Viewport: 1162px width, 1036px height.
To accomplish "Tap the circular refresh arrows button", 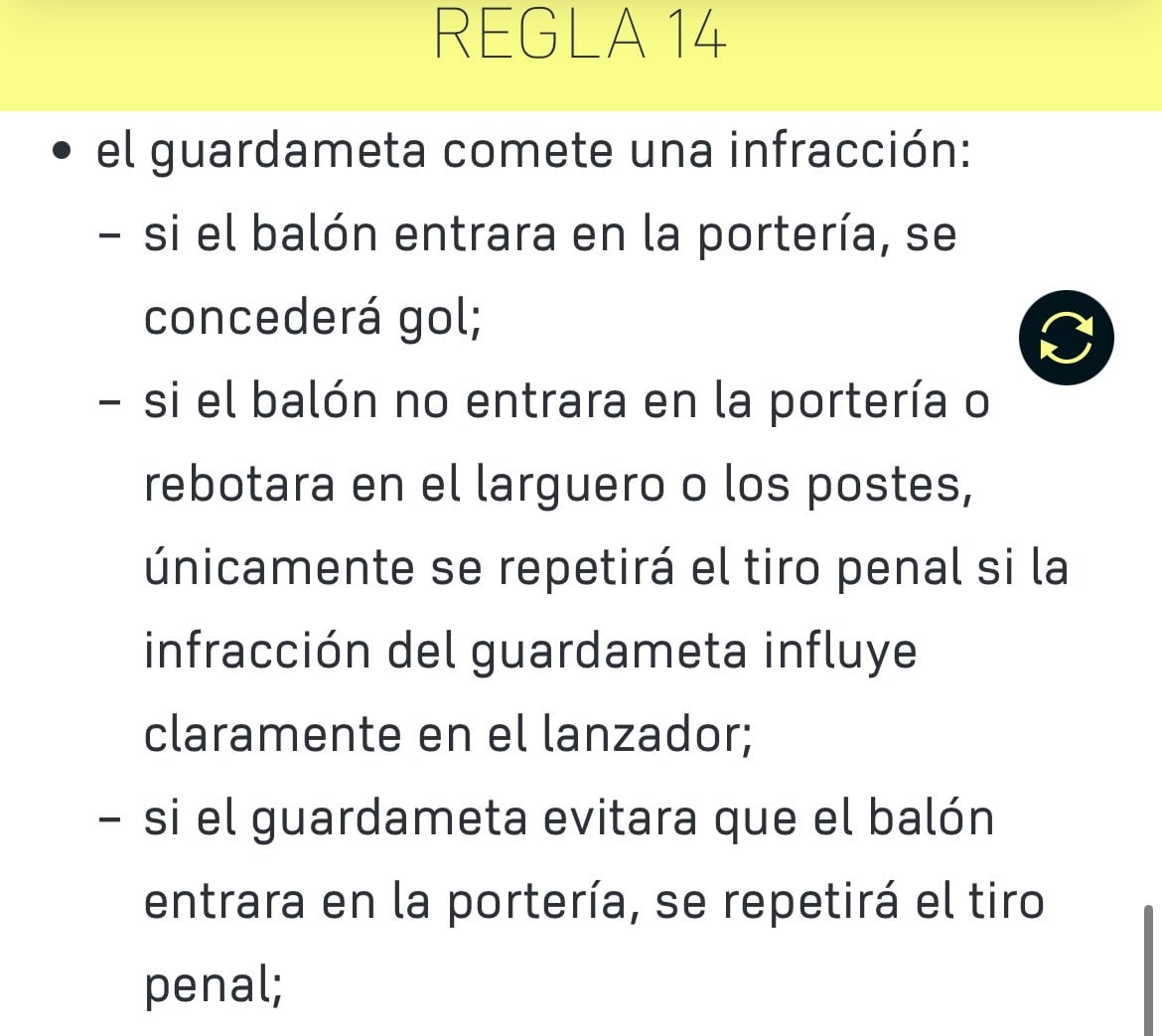I will pyautogui.click(x=1066, y=338).
